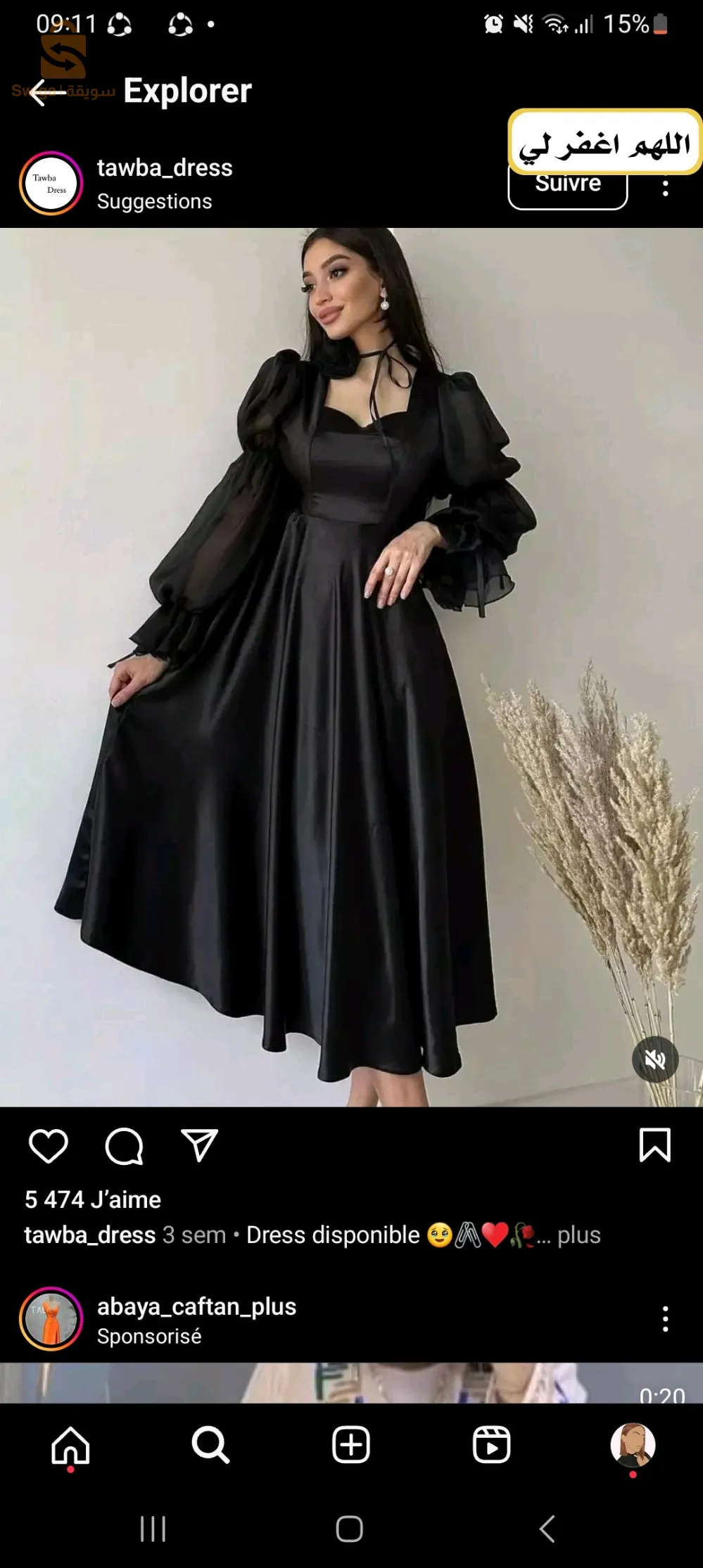Comment on the tawba_dress post
This screenshot has width=703, height=1568.
[124, 1146]
